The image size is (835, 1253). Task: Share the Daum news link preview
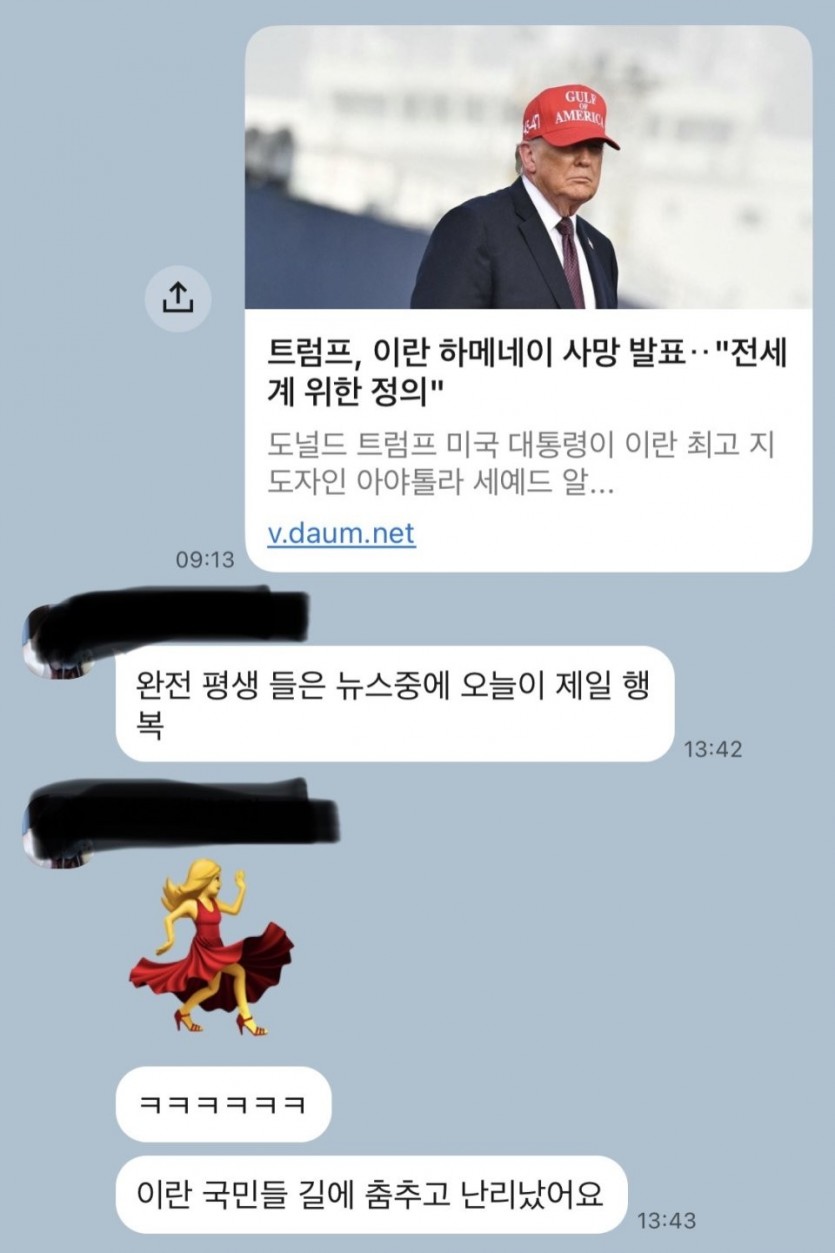point(178,297)
